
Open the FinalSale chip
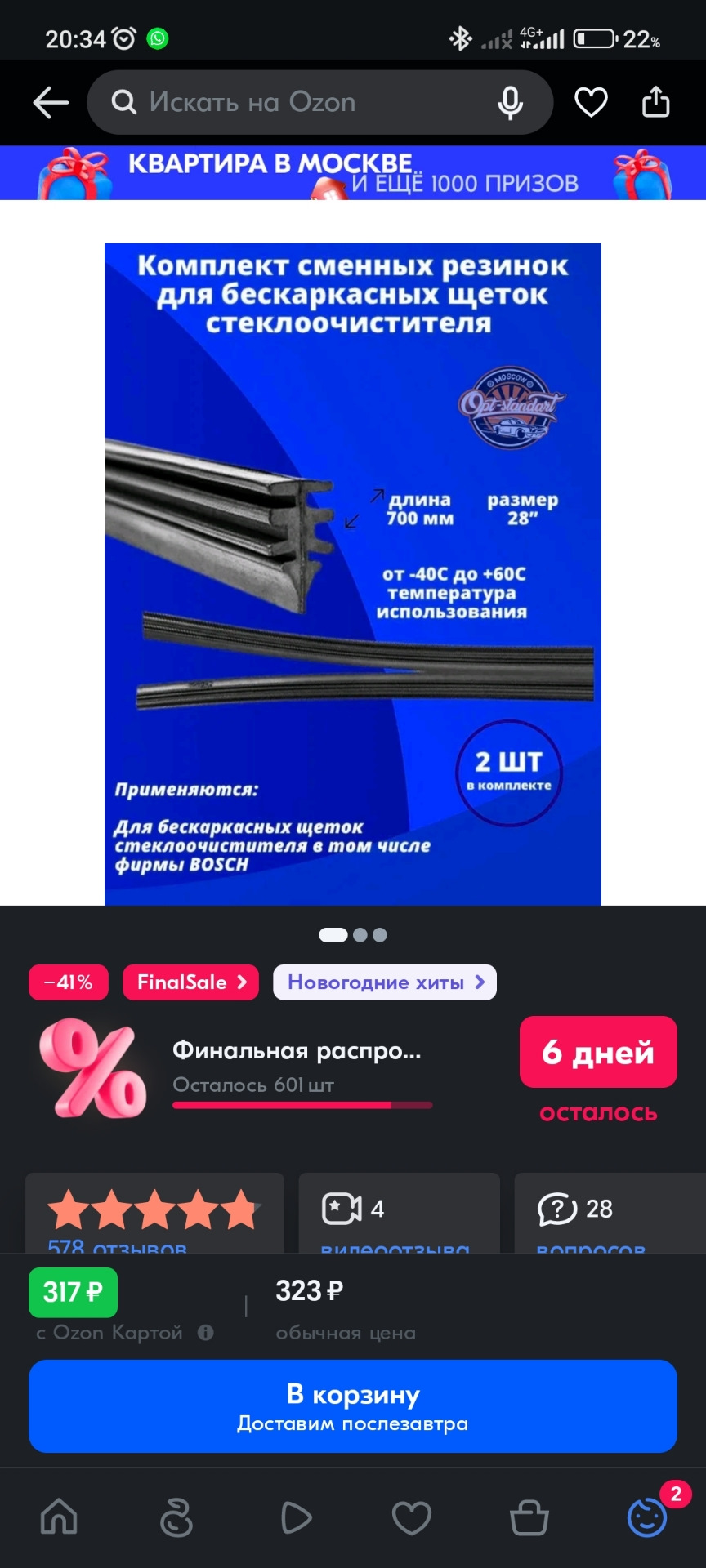coord(190,982)
